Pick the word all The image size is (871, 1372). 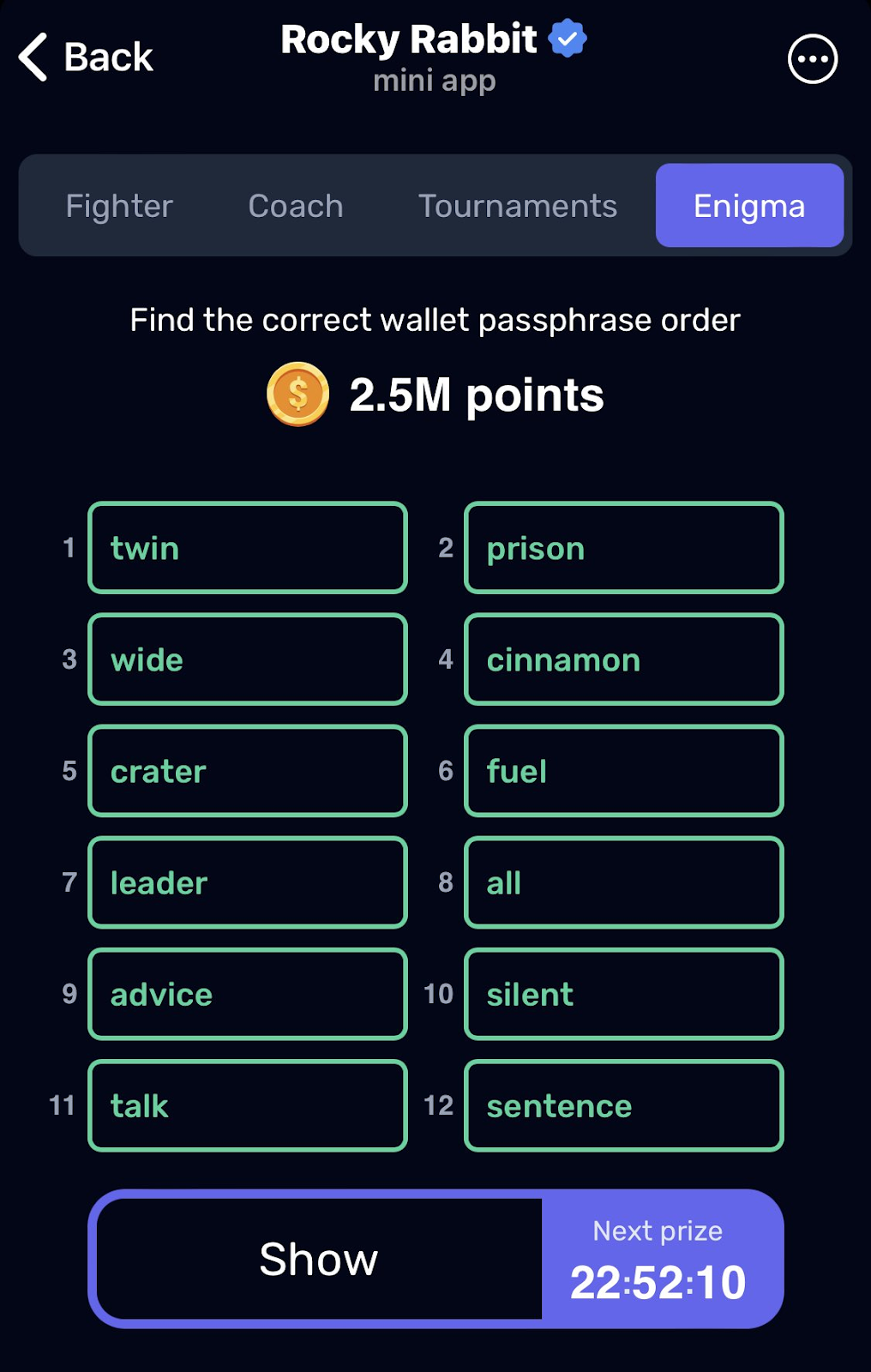click(623, 882)
